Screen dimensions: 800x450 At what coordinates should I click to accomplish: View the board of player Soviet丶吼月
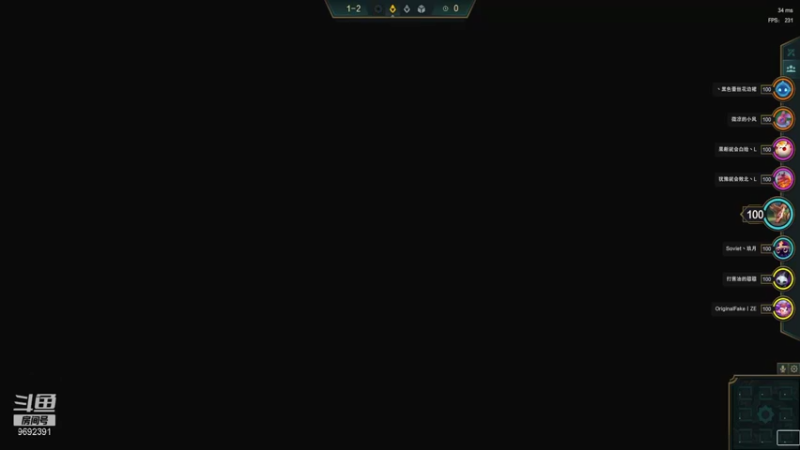783,248
